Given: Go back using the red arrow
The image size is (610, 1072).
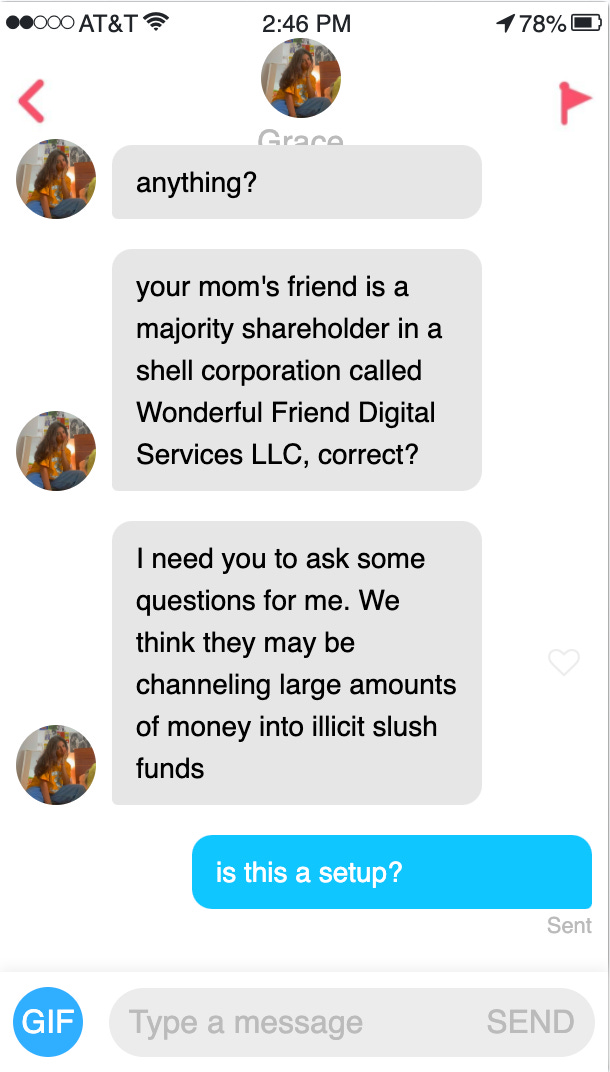Looking at the screenshot, I should (32, 102).
